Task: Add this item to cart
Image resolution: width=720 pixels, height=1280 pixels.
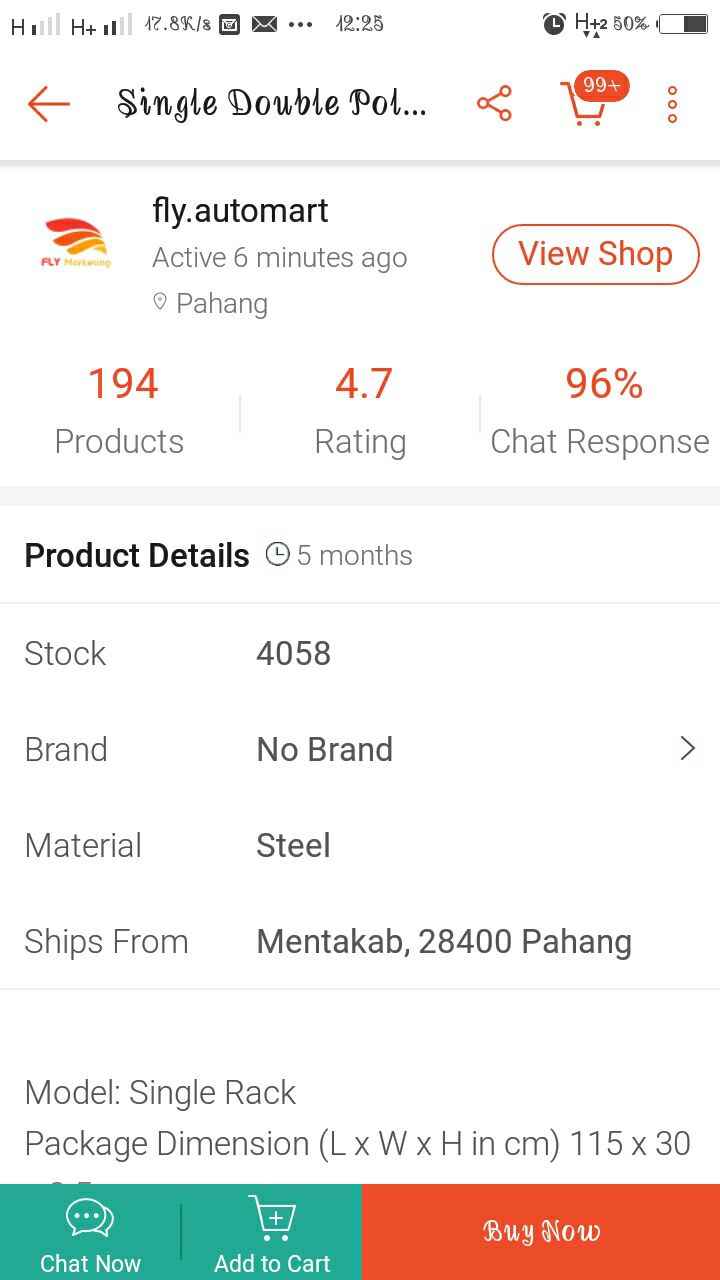Action: (x=272, y=1234)
